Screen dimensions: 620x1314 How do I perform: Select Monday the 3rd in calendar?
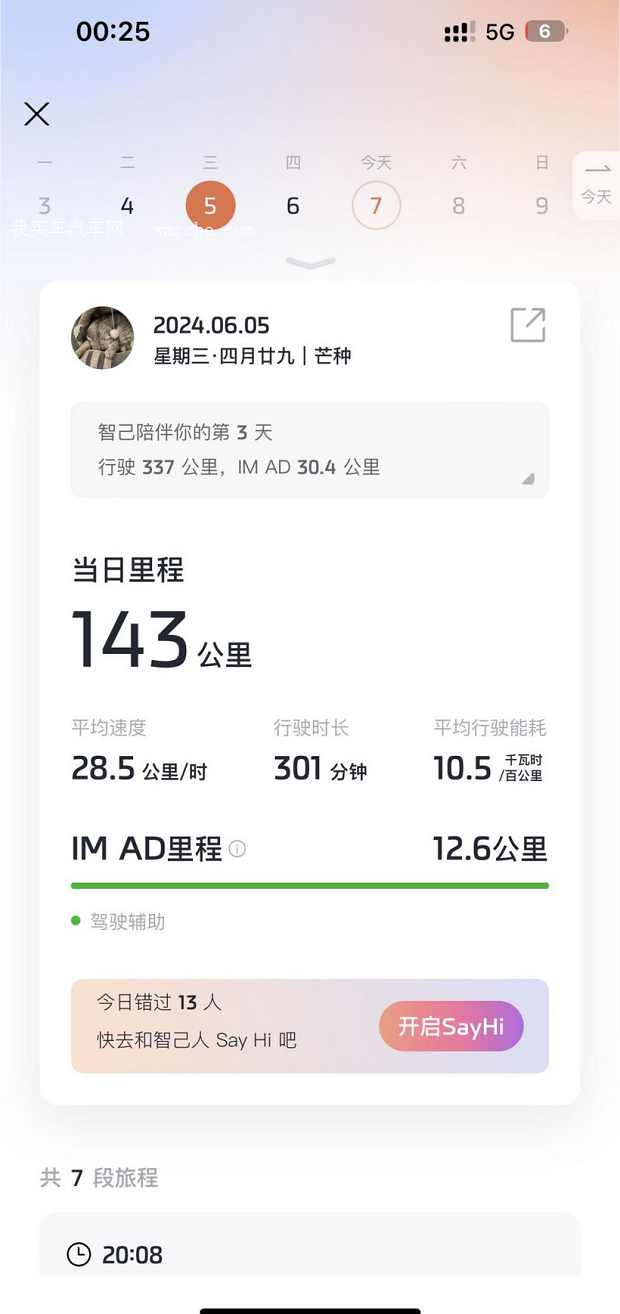click(x=44, y=205)
